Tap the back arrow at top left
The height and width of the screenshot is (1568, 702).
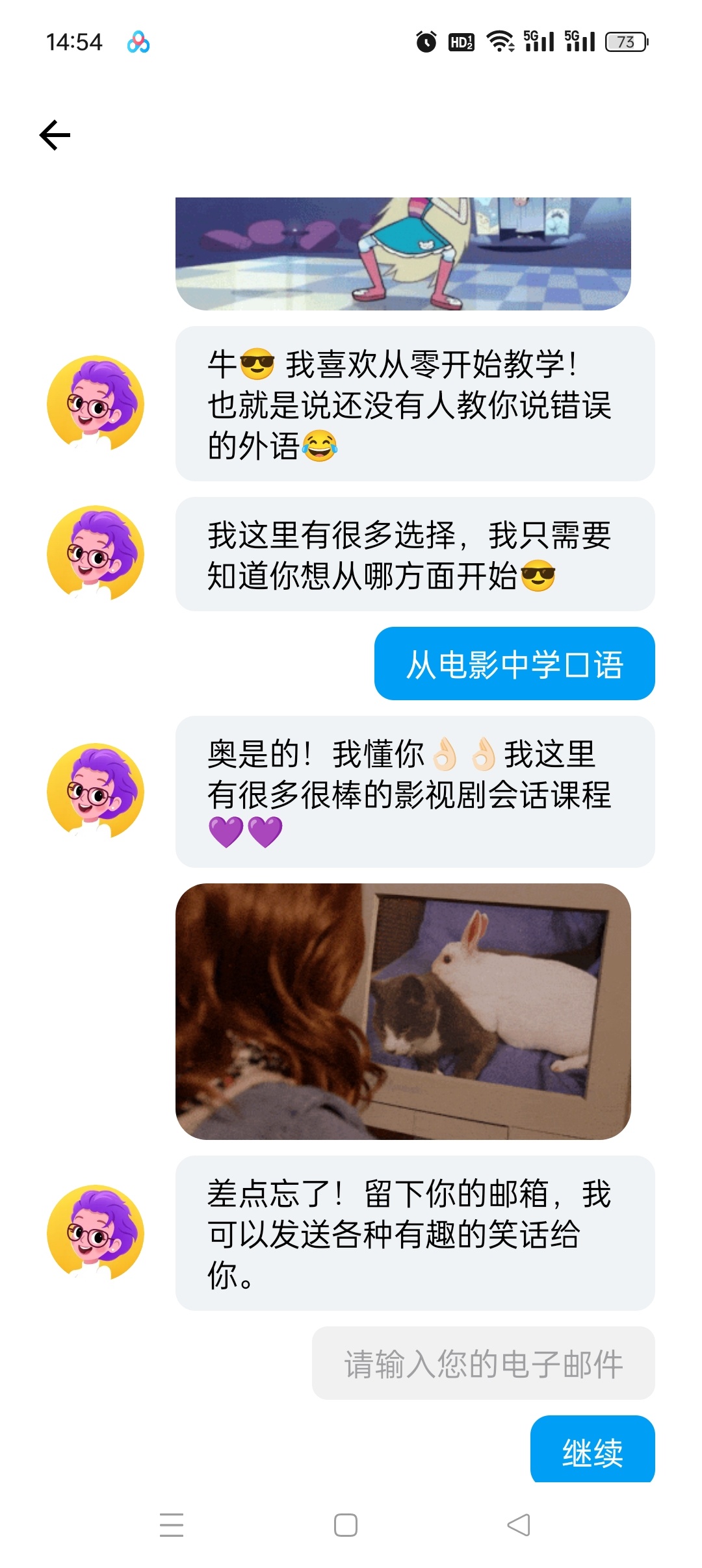click(x=55, y=135)
